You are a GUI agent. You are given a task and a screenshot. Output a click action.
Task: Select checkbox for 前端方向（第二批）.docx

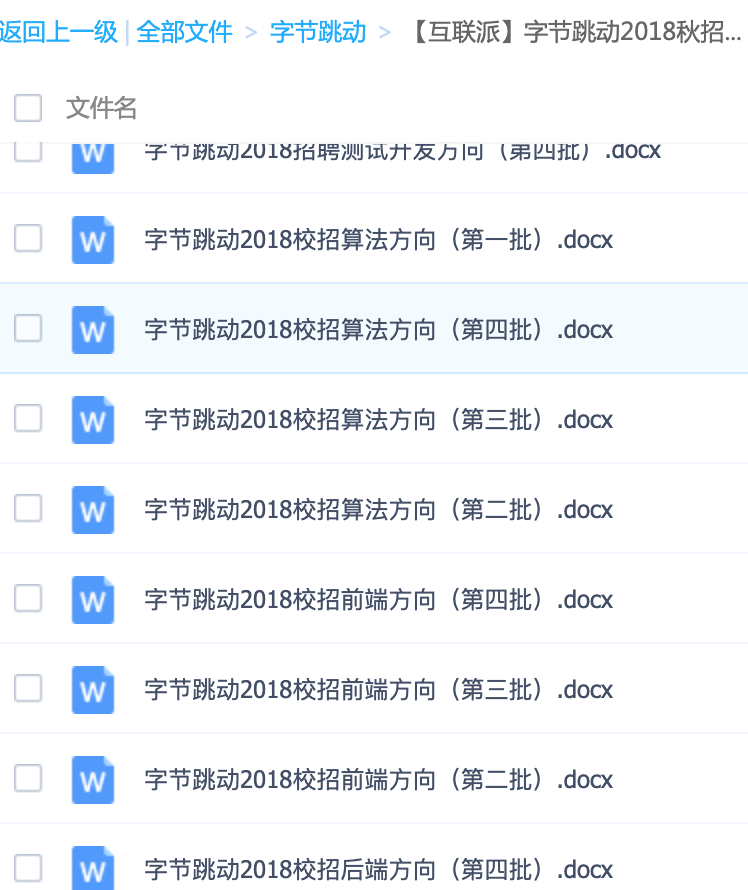[28, 778]
